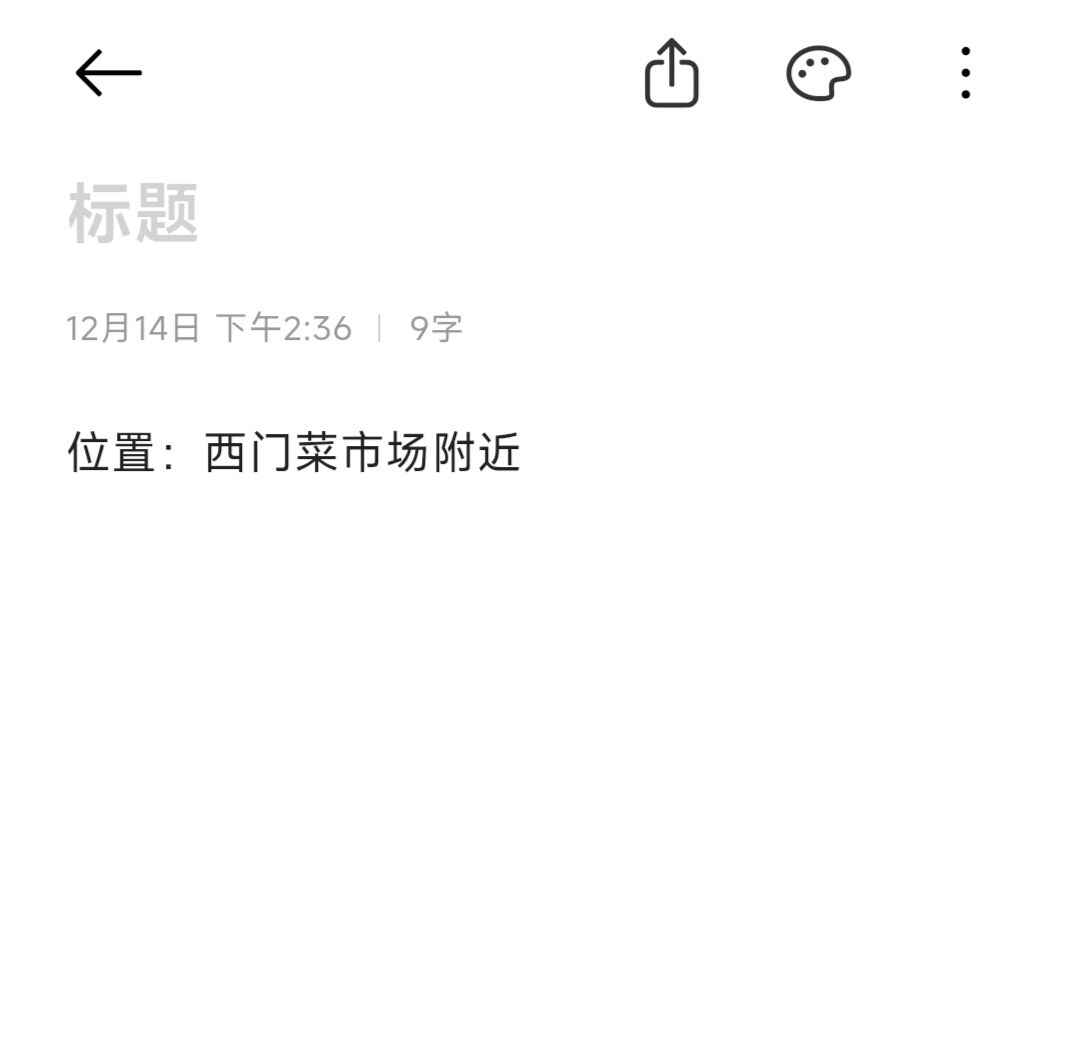The height and width of the screenshot is (1044, 1076).
Task: Edit the note text 位置：西门菜市场附近
Action: point(294,453)
